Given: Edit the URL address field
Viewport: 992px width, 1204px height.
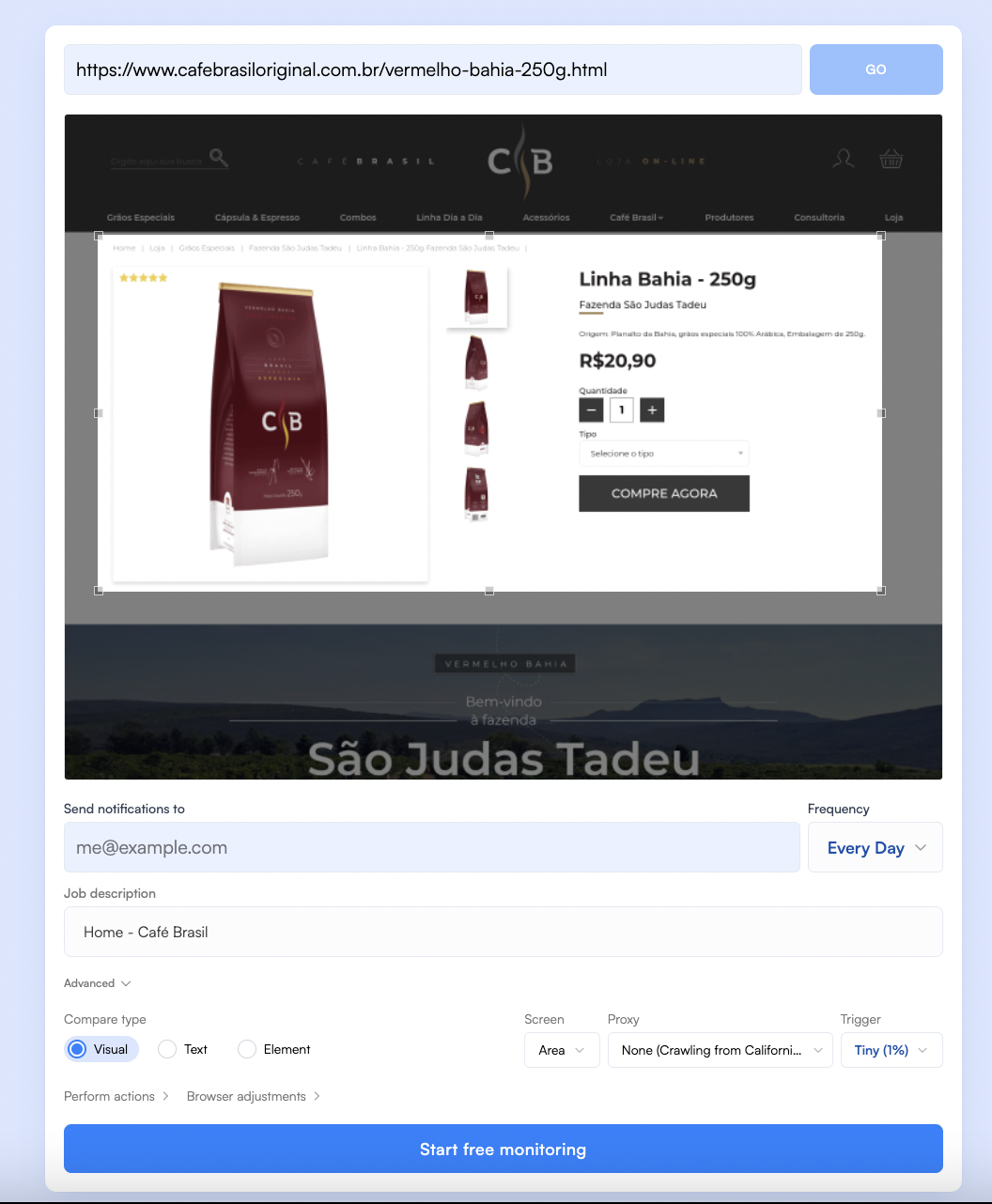Looking at the screenshot, I should (x=432, y=69).
